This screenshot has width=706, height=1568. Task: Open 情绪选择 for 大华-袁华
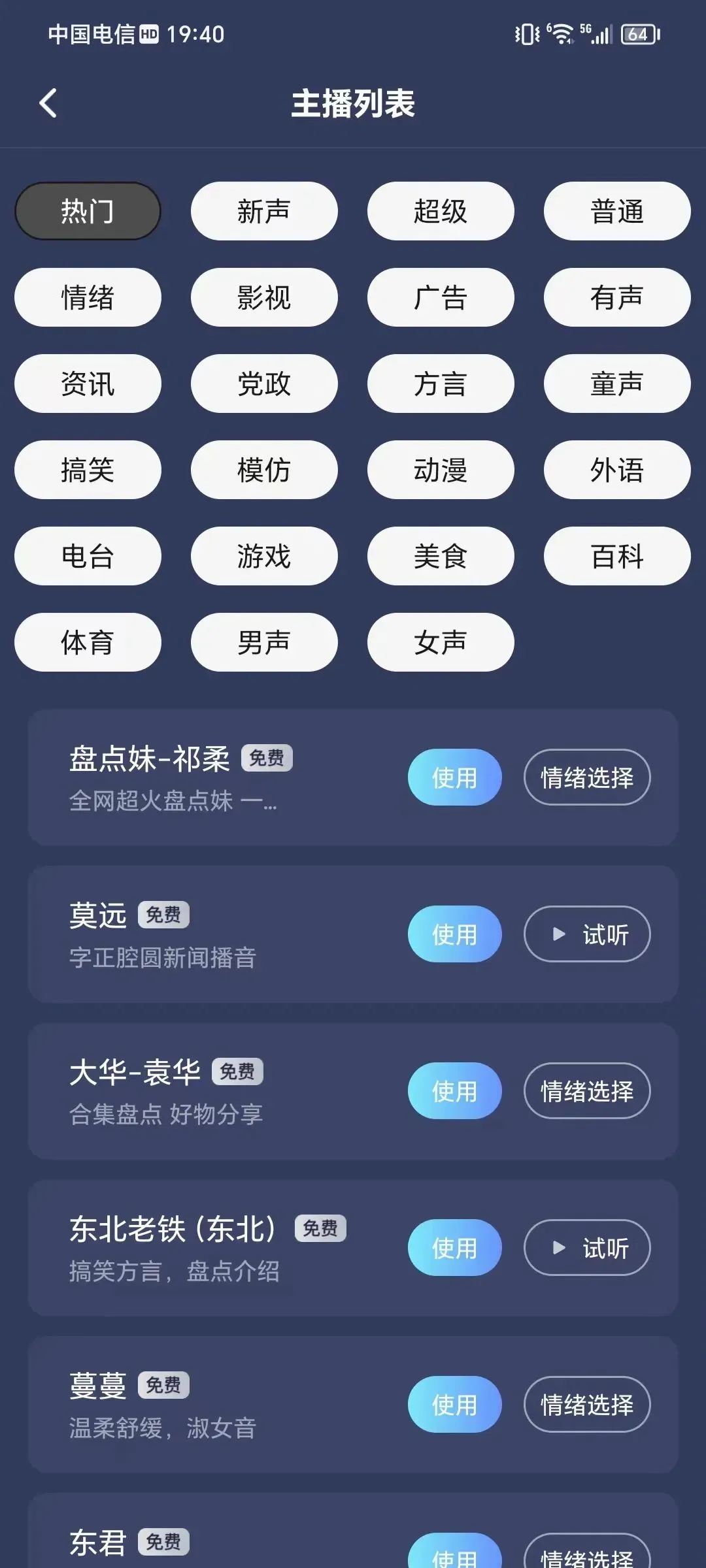point(587,1091)
